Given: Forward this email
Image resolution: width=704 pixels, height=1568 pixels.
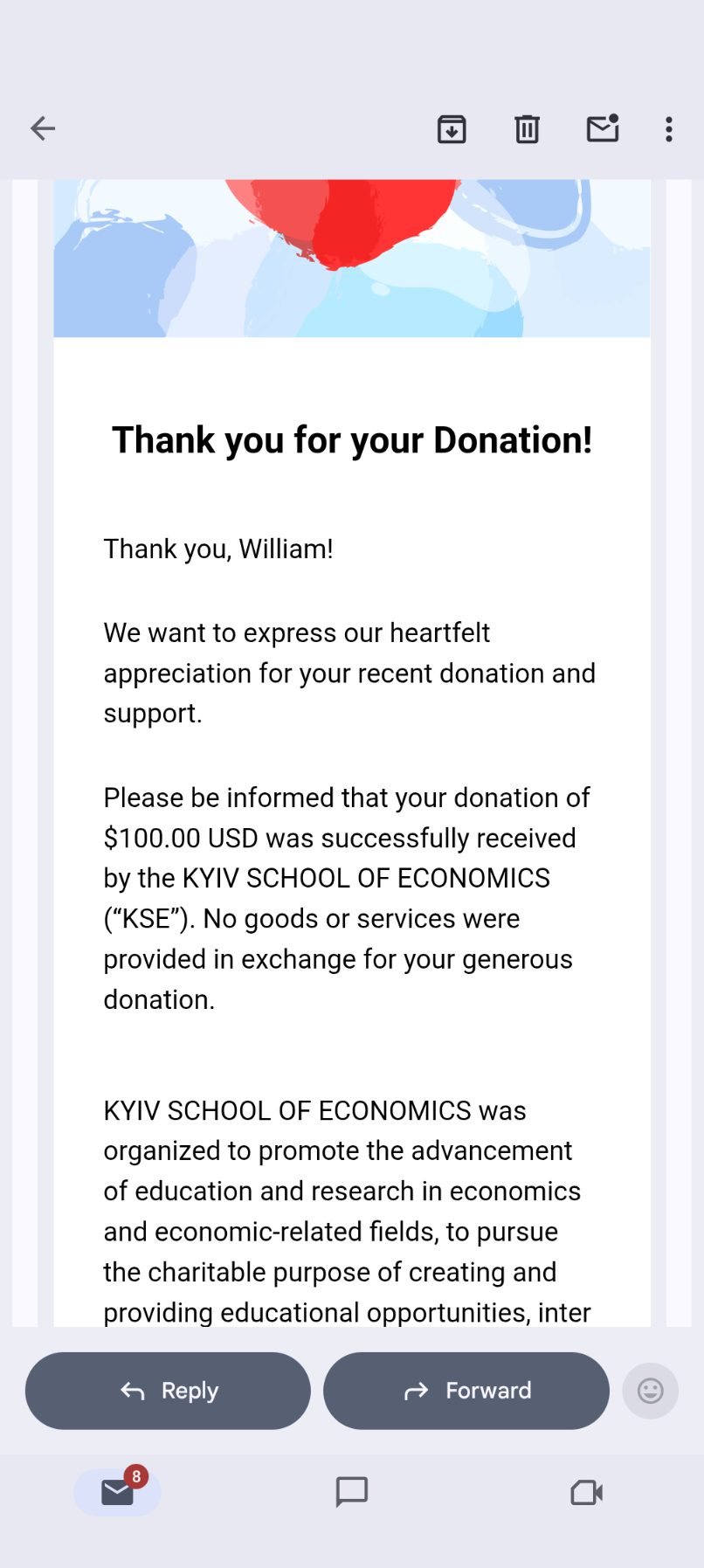Looking at the screenshot, I should (x=466, y=1391).
